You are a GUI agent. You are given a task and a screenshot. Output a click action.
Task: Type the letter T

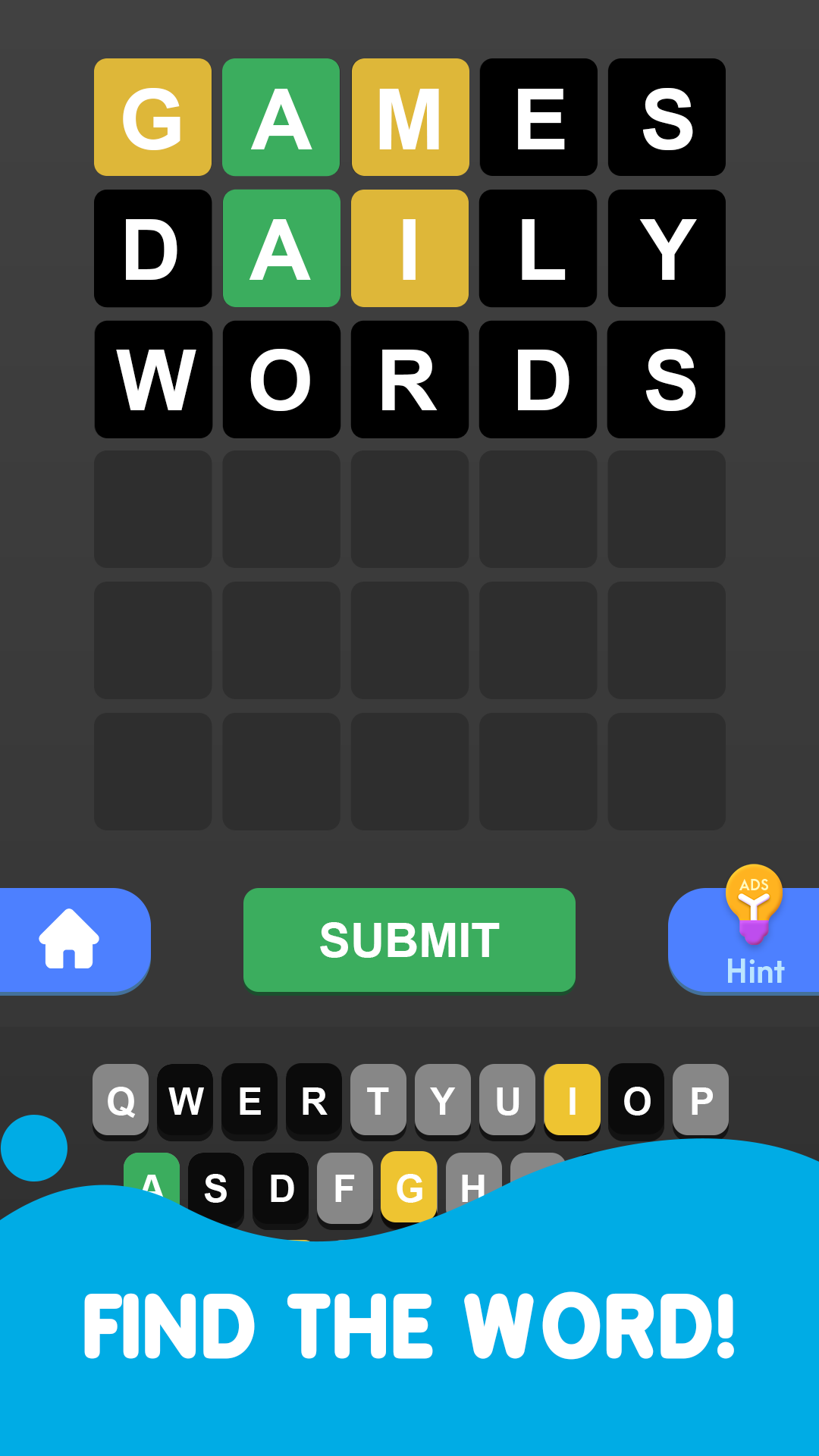[378, 1100]
